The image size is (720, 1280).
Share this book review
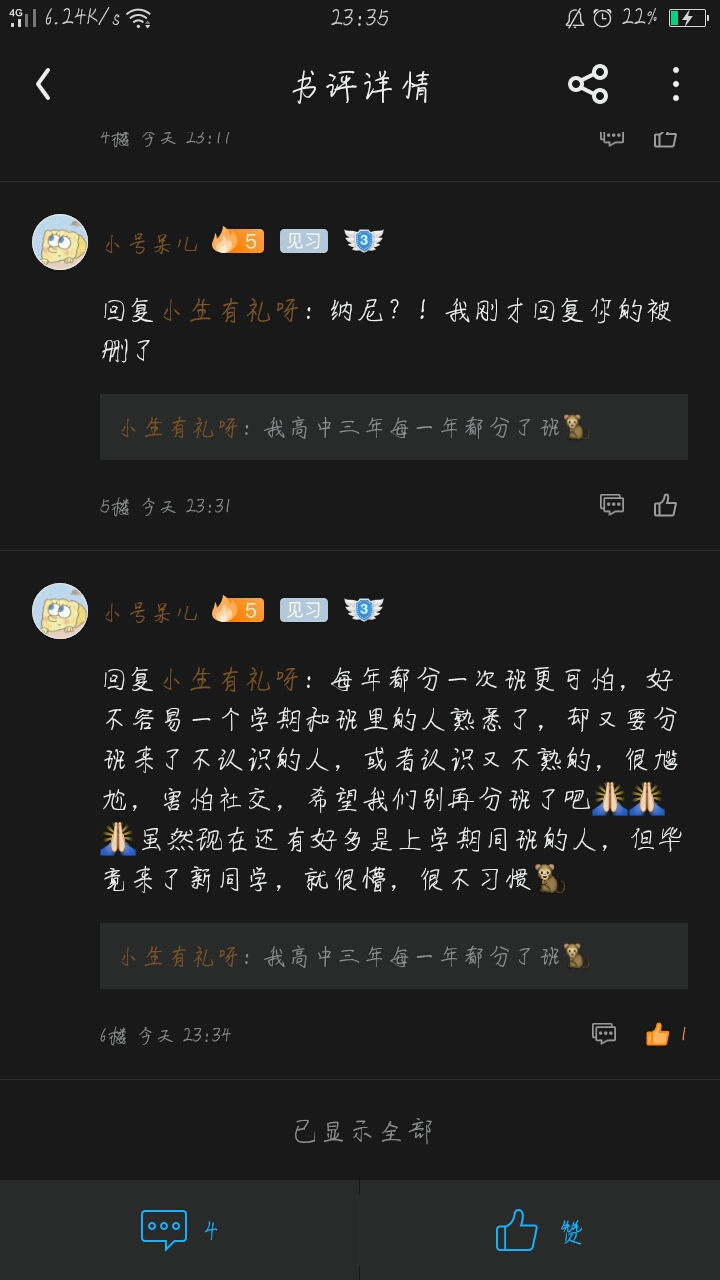[588, 85]
